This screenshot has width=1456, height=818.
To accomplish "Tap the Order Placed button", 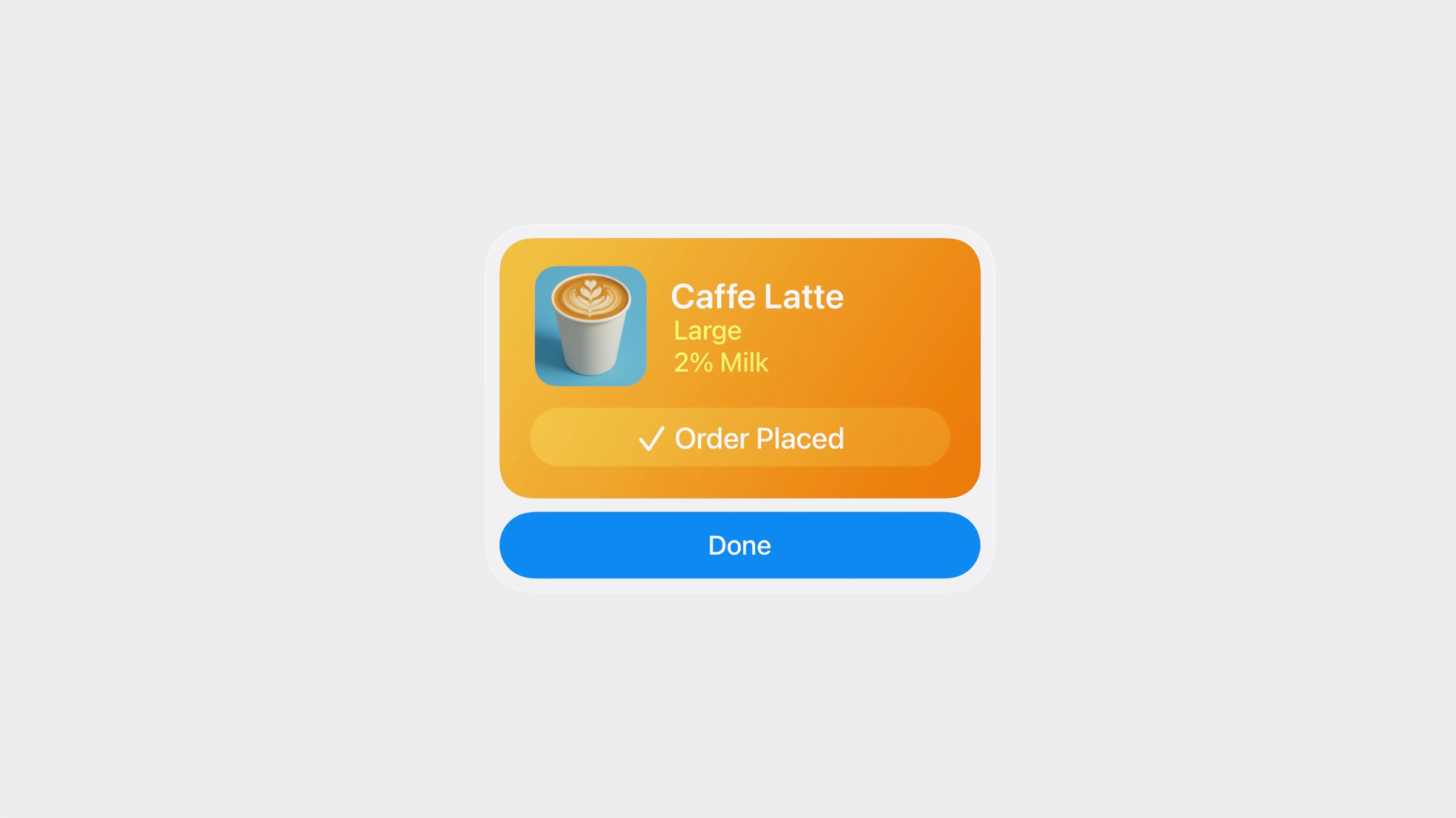I will coord(739,438).
